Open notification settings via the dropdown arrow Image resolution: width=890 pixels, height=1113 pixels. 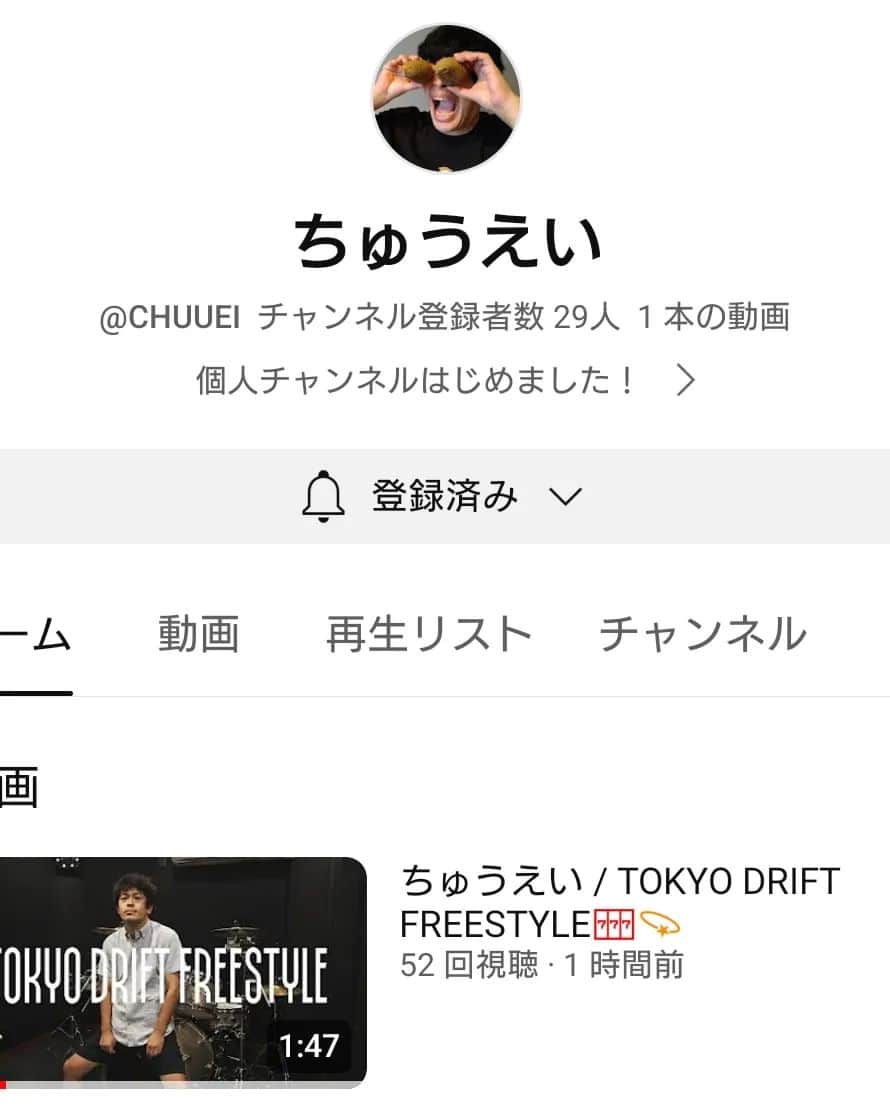pos(565,496)
